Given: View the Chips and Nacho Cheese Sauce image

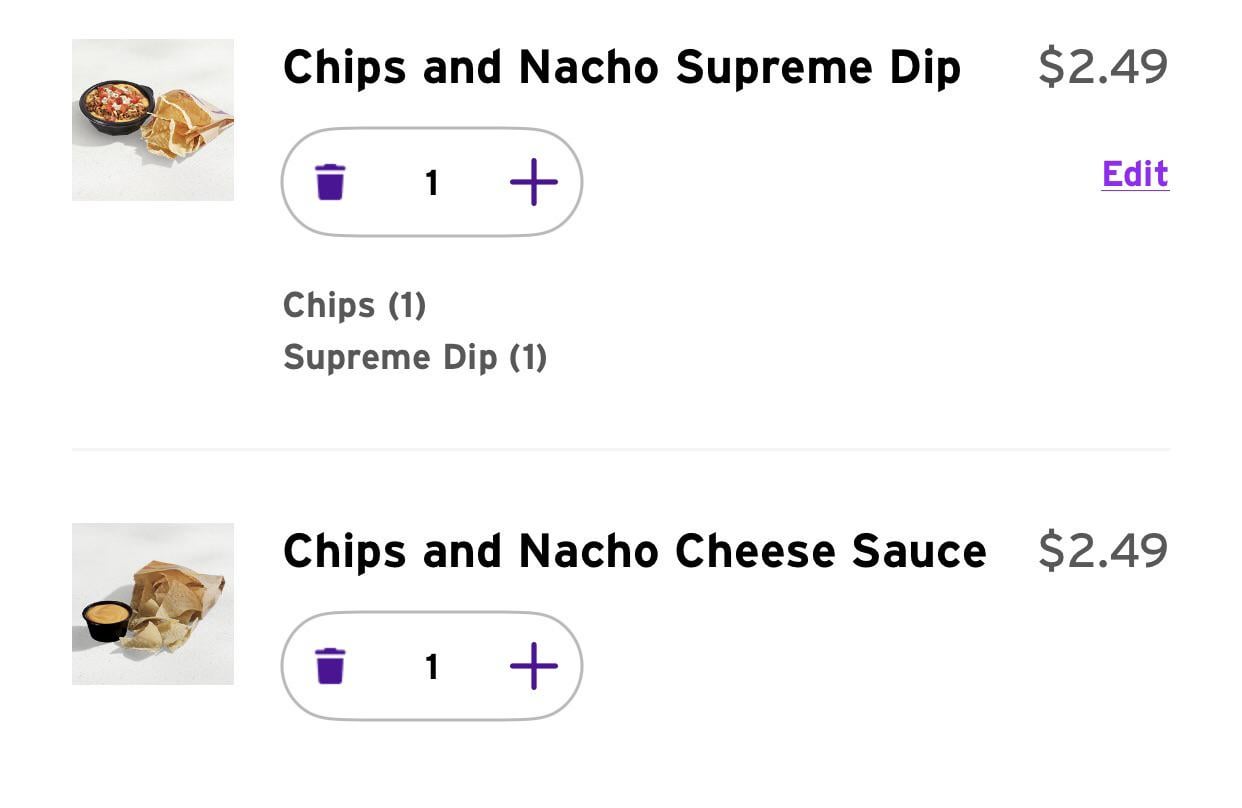Looking at the screenshot, I should pyautogui.click(x=153, y=604).
